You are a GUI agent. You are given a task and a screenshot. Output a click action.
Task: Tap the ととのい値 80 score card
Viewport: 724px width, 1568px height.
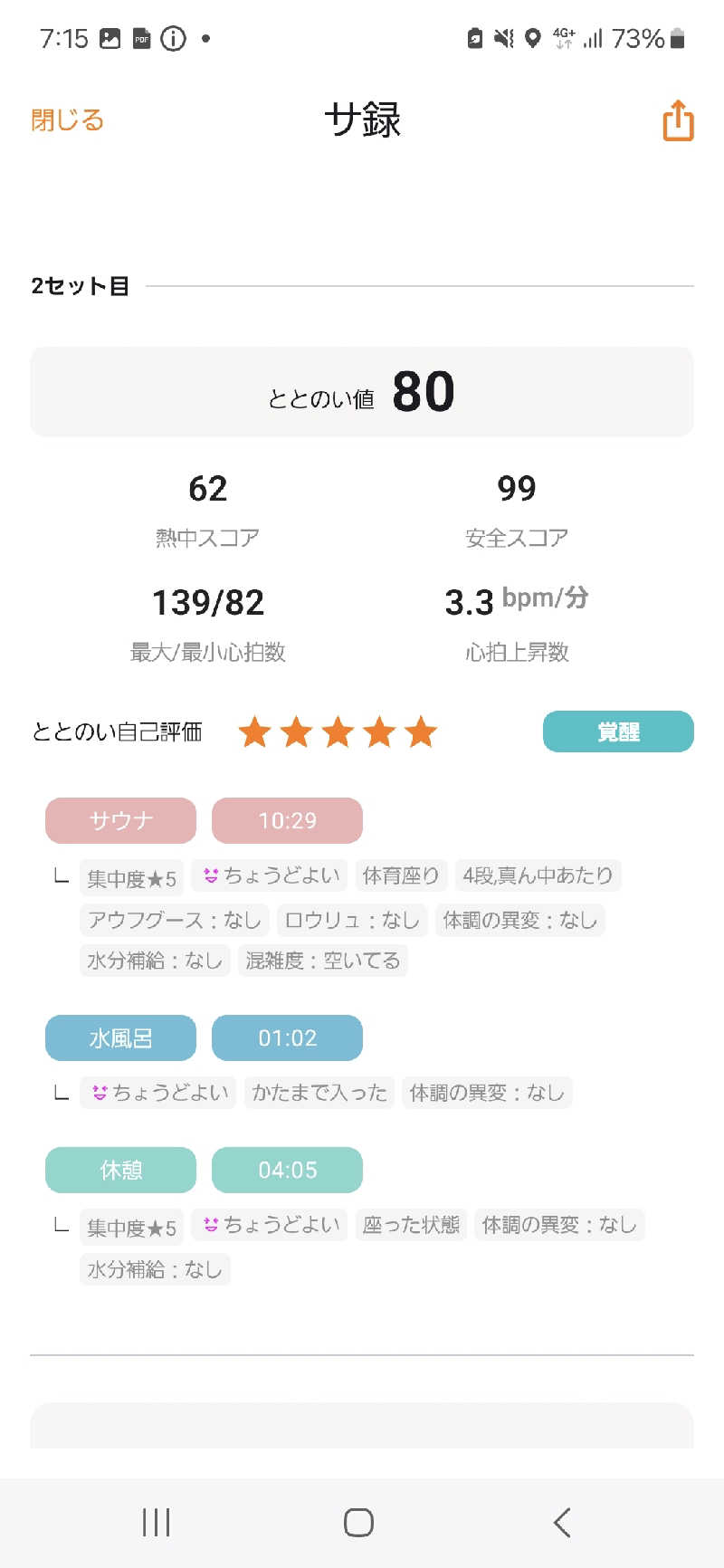coord(361,391)
